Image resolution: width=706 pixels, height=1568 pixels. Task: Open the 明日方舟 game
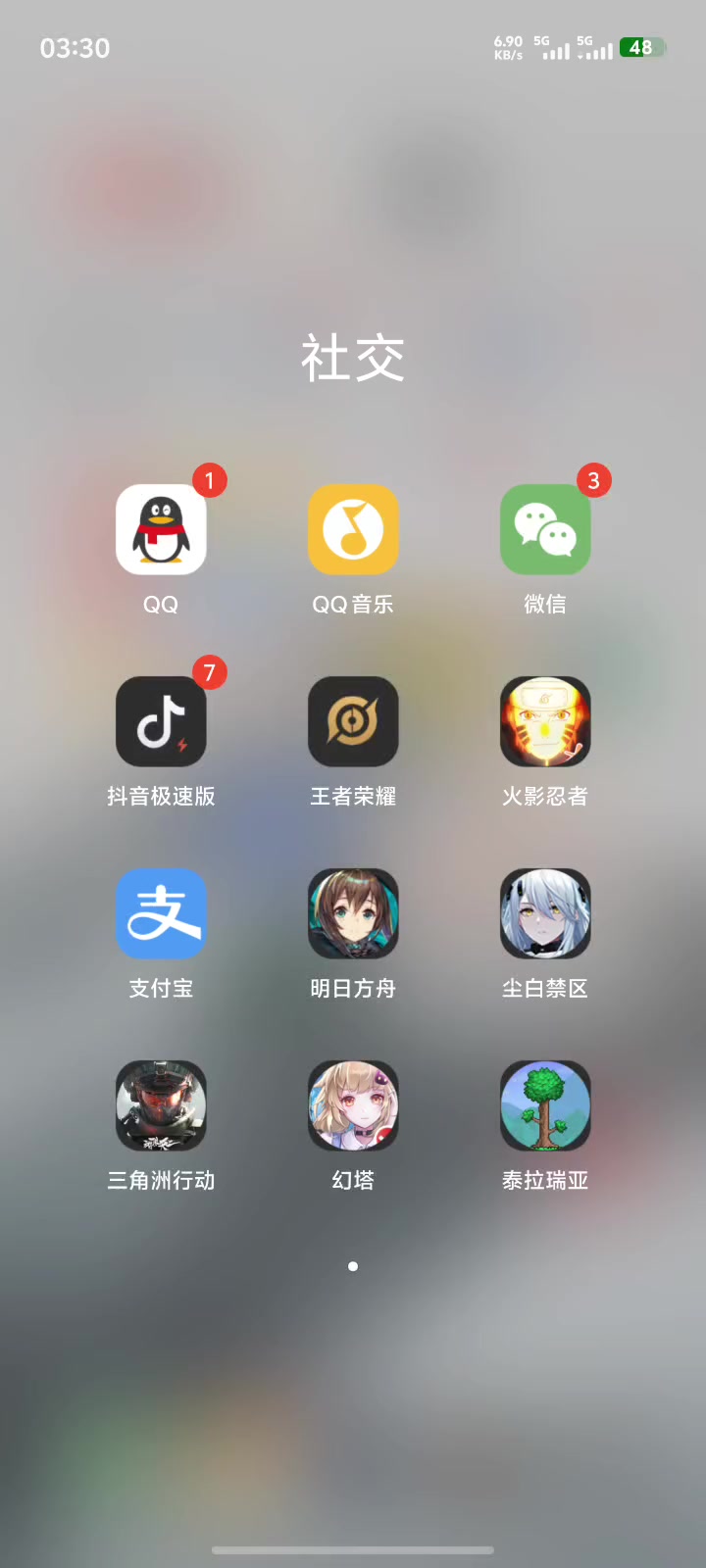point(353,913)
